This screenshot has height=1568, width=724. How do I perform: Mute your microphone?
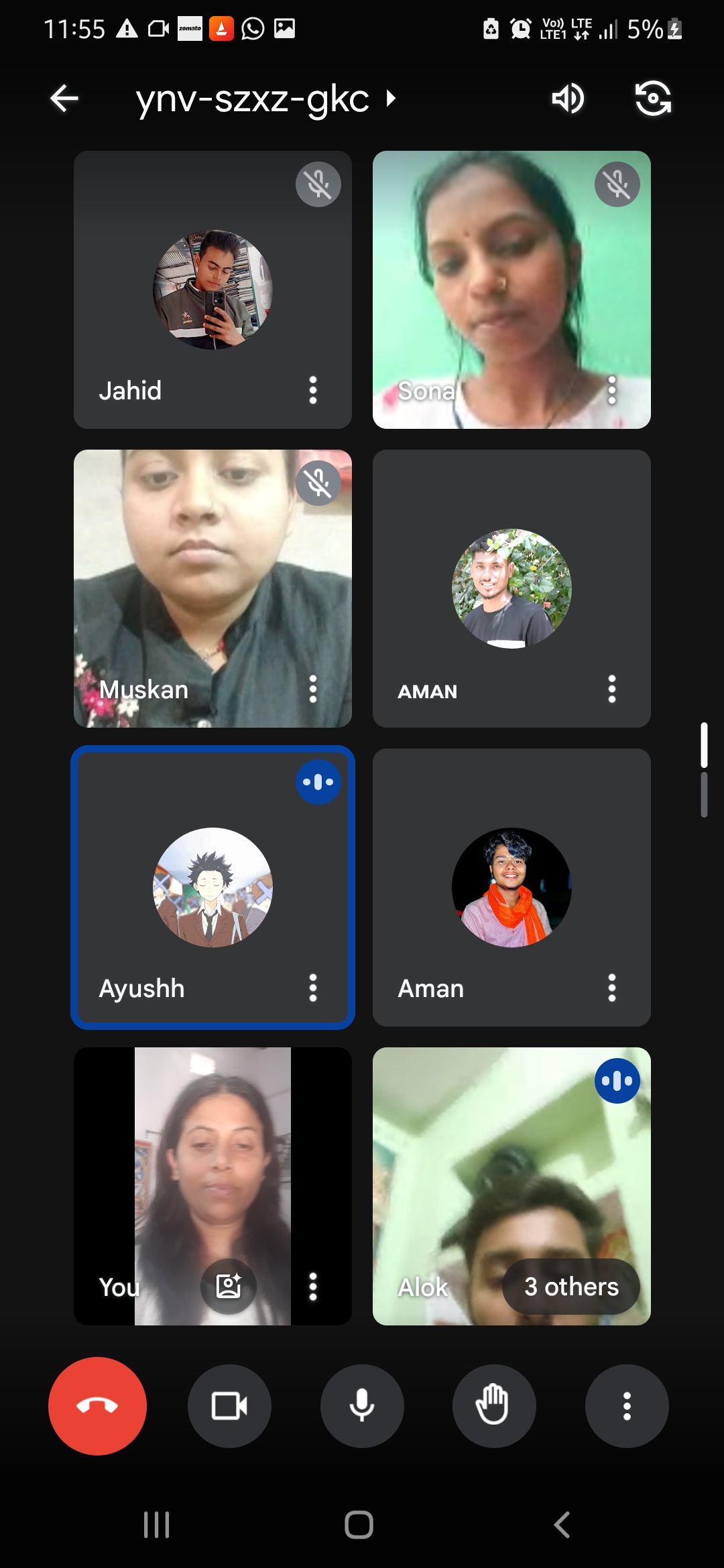(x=362, y=1406)
